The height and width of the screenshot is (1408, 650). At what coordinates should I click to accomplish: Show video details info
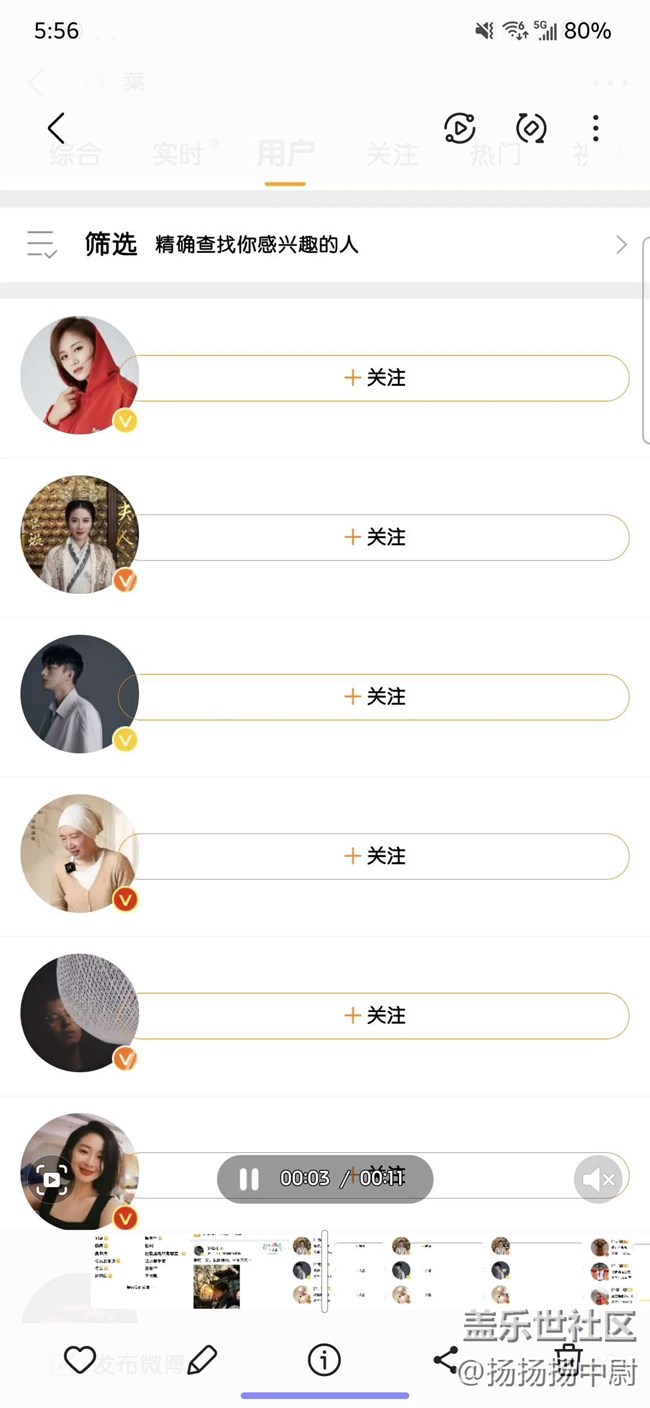tap(324, 1359)
